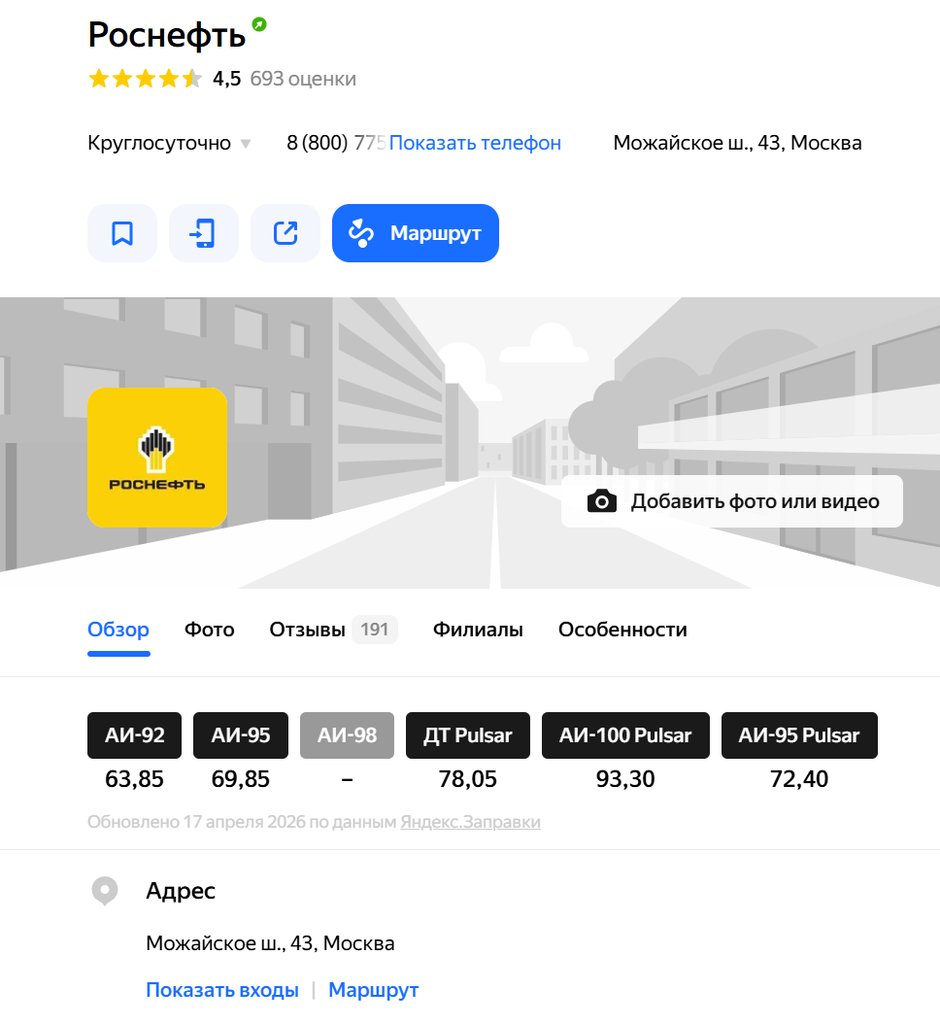
Task: Build a route with the blue Маршрут button
Action: (x=415, y=233)
